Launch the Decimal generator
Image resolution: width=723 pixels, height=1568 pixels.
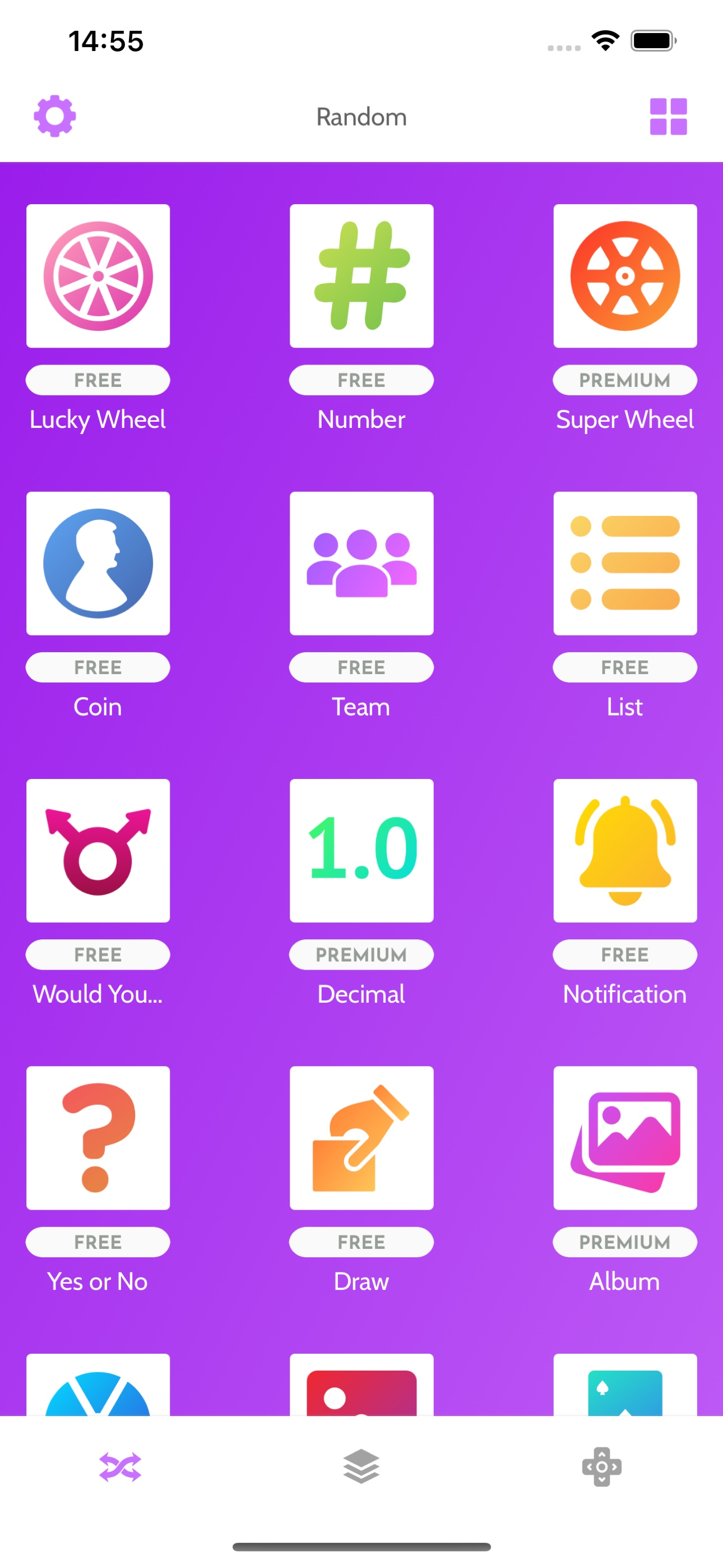[x=361, y=850]
